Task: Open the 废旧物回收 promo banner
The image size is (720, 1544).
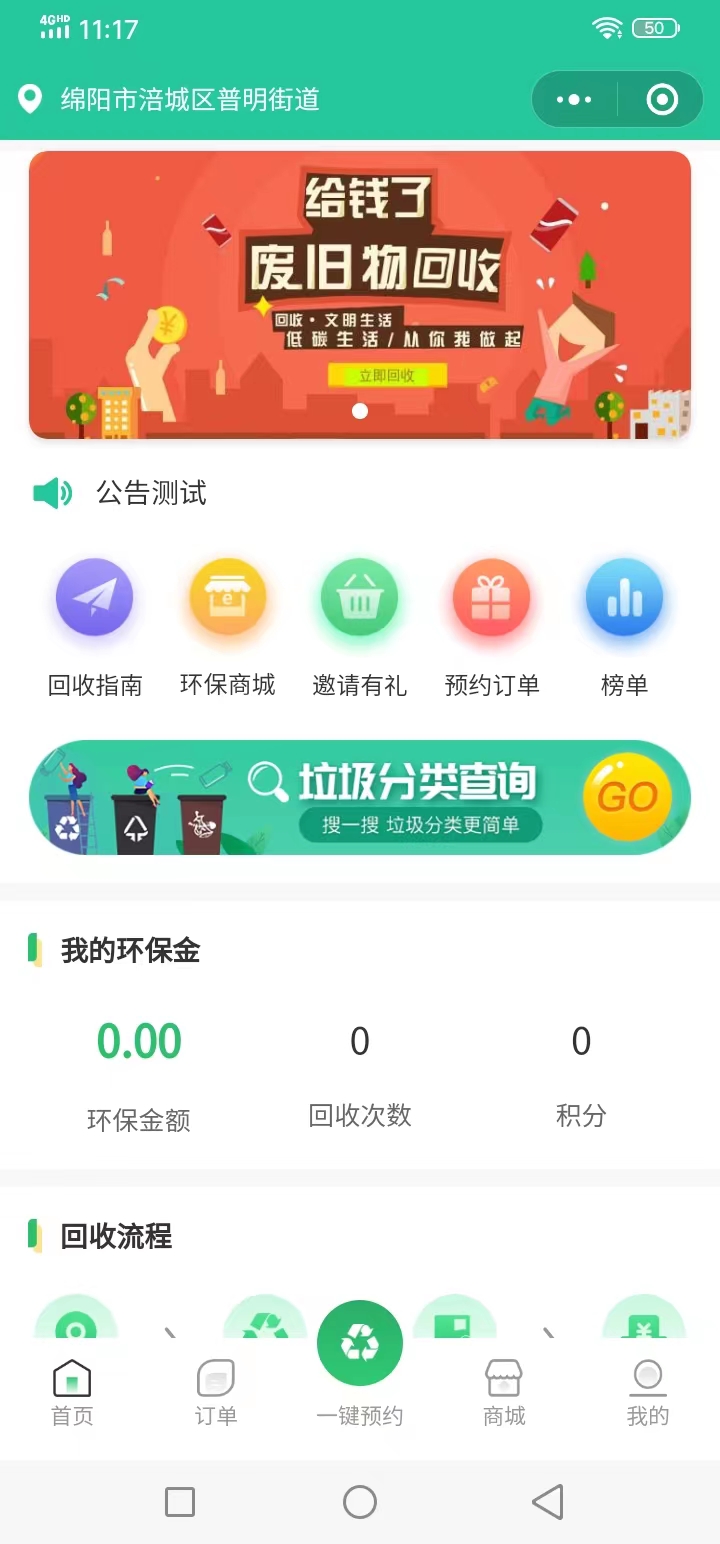Action: click(360, 295)
